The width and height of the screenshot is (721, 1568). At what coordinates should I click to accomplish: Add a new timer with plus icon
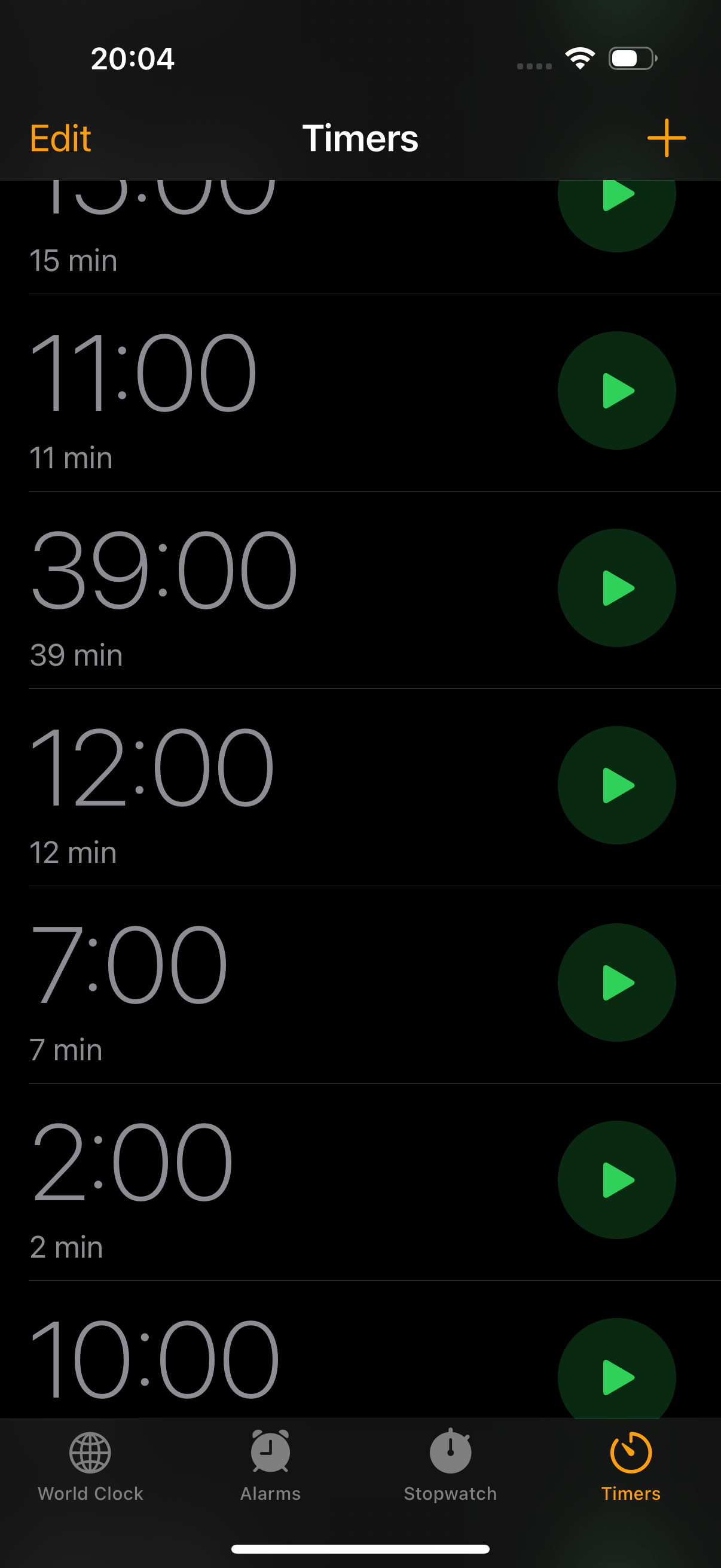666,138
